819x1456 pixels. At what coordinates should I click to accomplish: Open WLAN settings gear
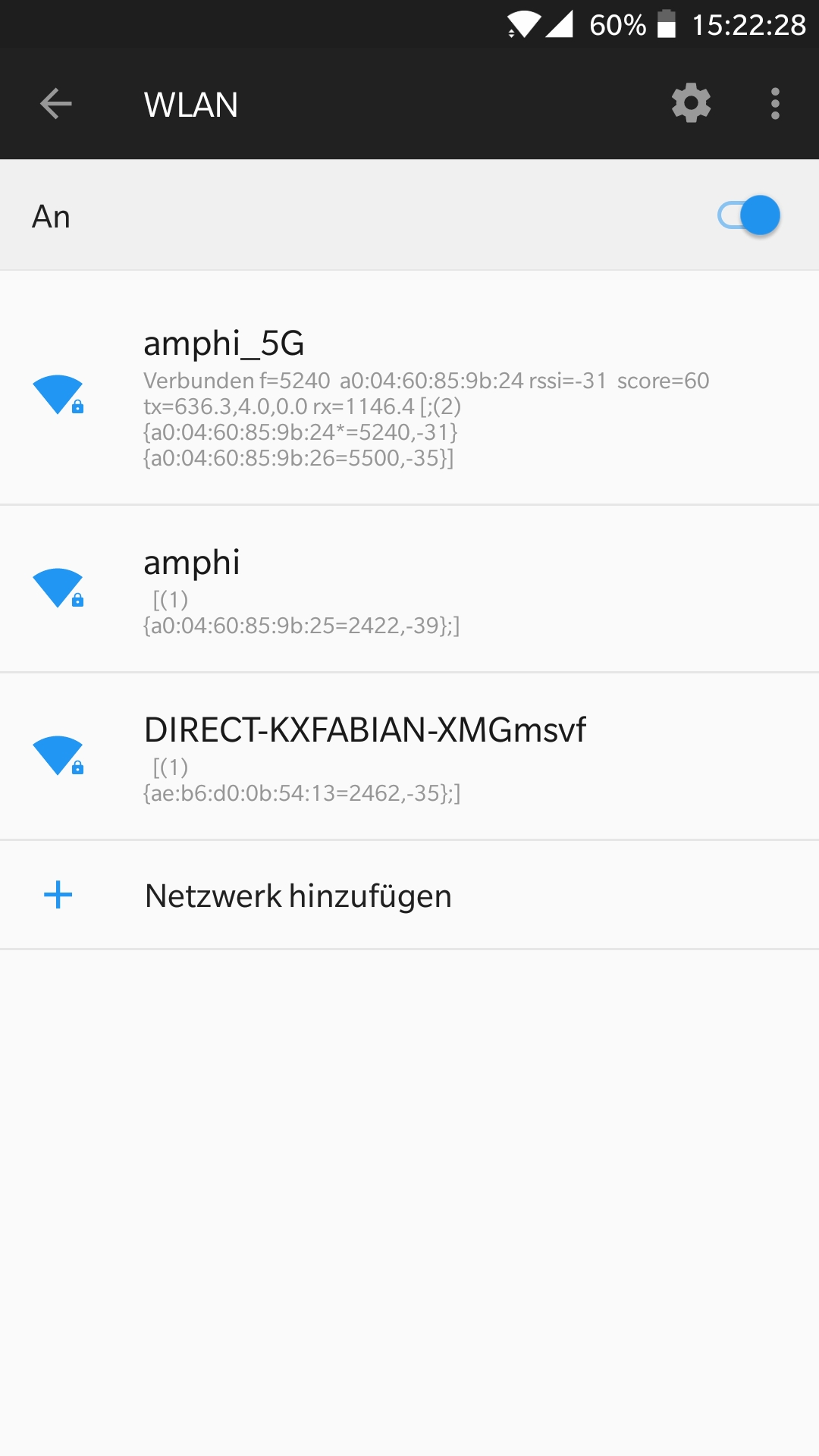[x=691, y=104]
